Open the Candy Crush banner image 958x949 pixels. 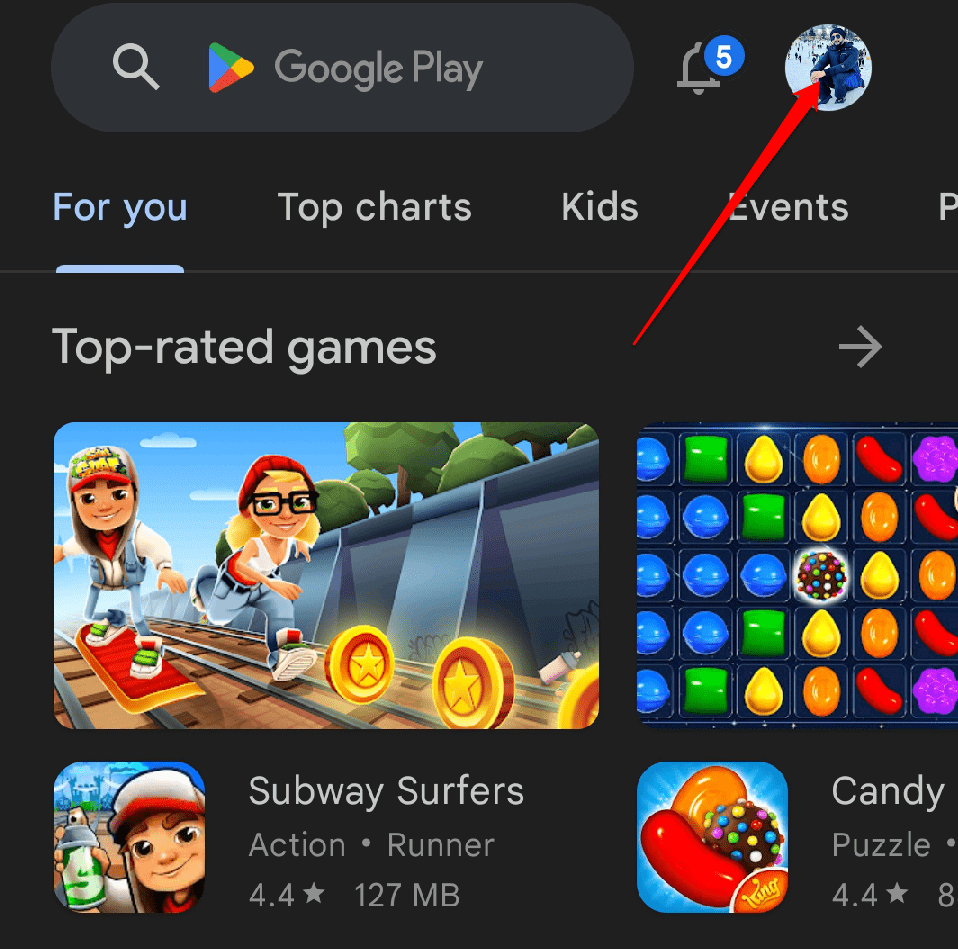(x=797, y=575)
